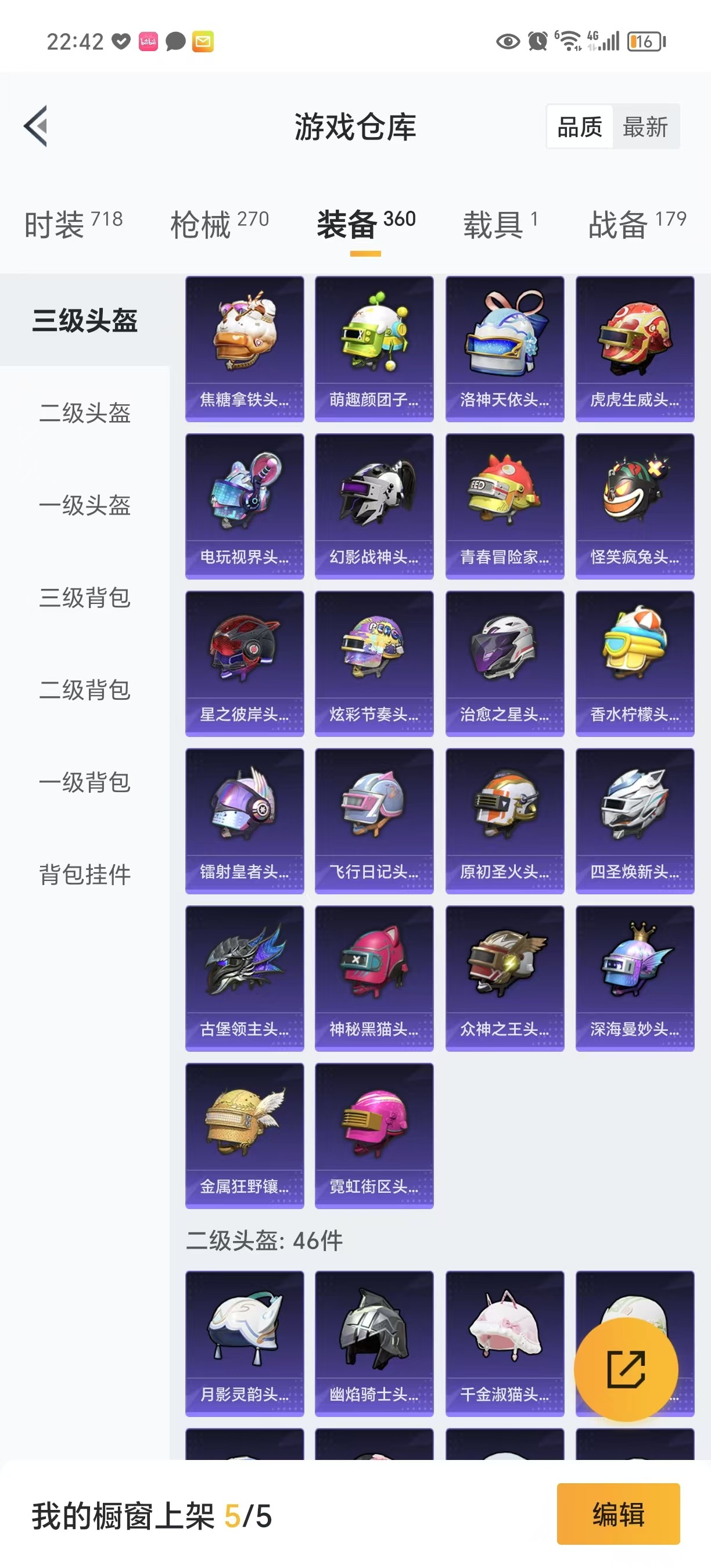Open the 战备 tab
711x1568 pixels.
point(637,224)
